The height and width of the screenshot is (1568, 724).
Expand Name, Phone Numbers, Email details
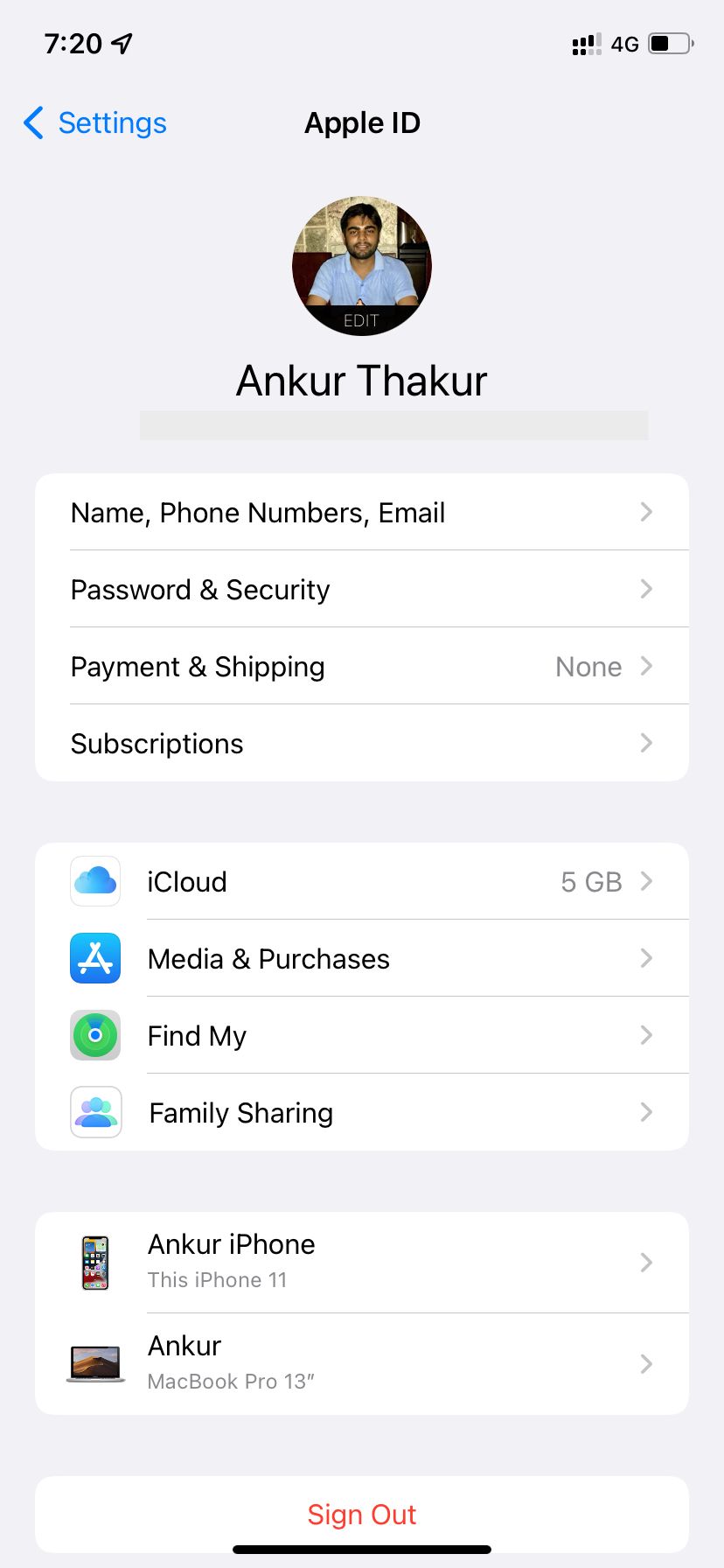point(362,513)
